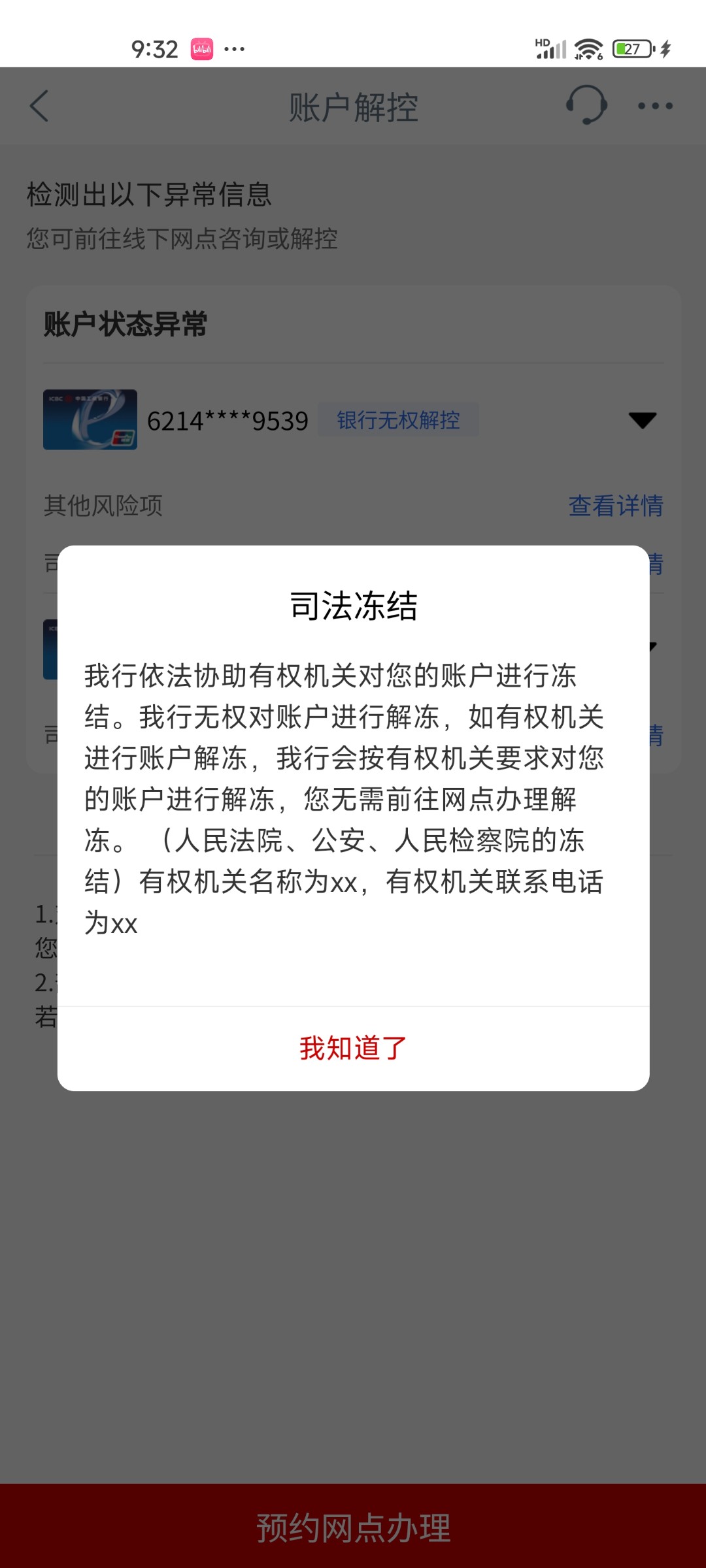Screen dimensions: 706x1568
Task: Tap 预约网点办理 button
Action: point(353,1527)
